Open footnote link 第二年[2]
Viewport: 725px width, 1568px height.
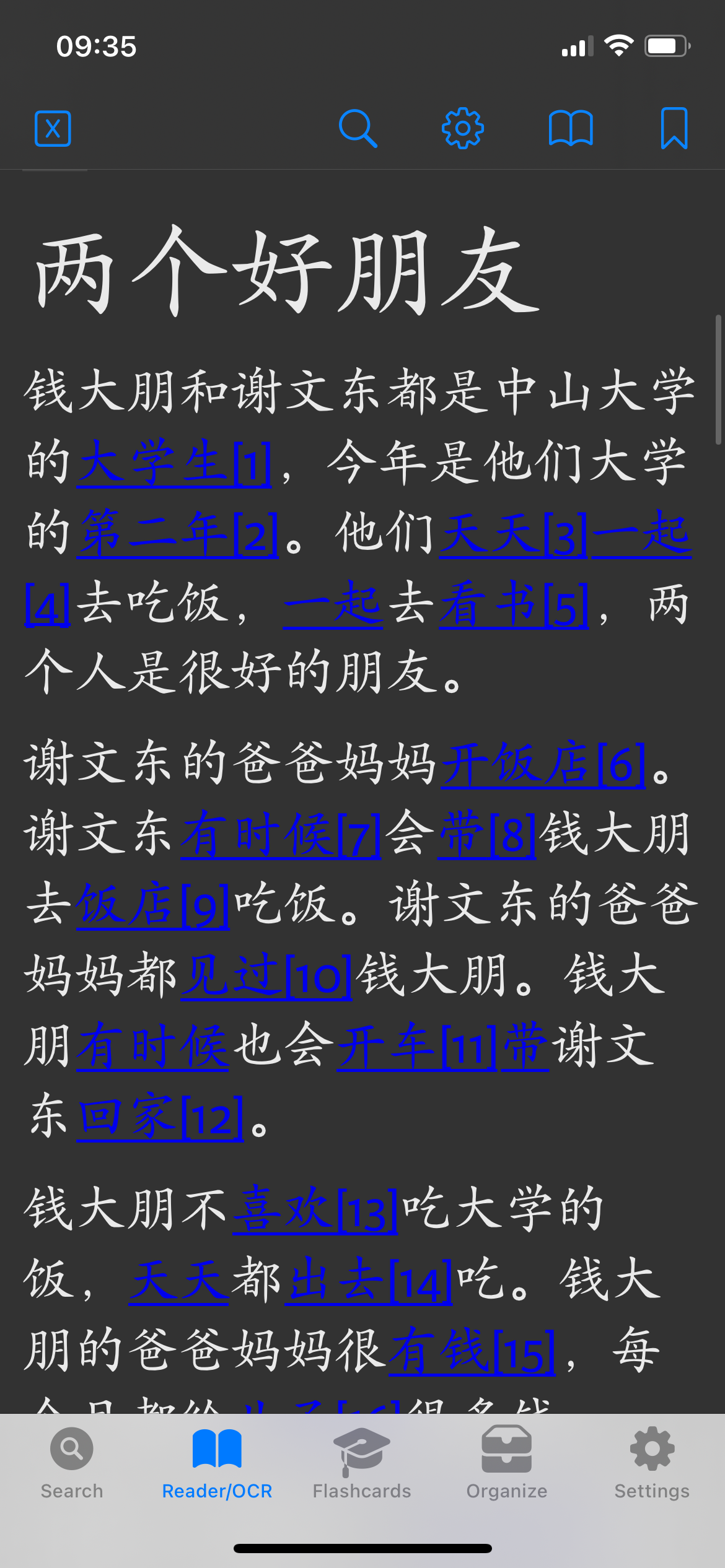(177, 533)
